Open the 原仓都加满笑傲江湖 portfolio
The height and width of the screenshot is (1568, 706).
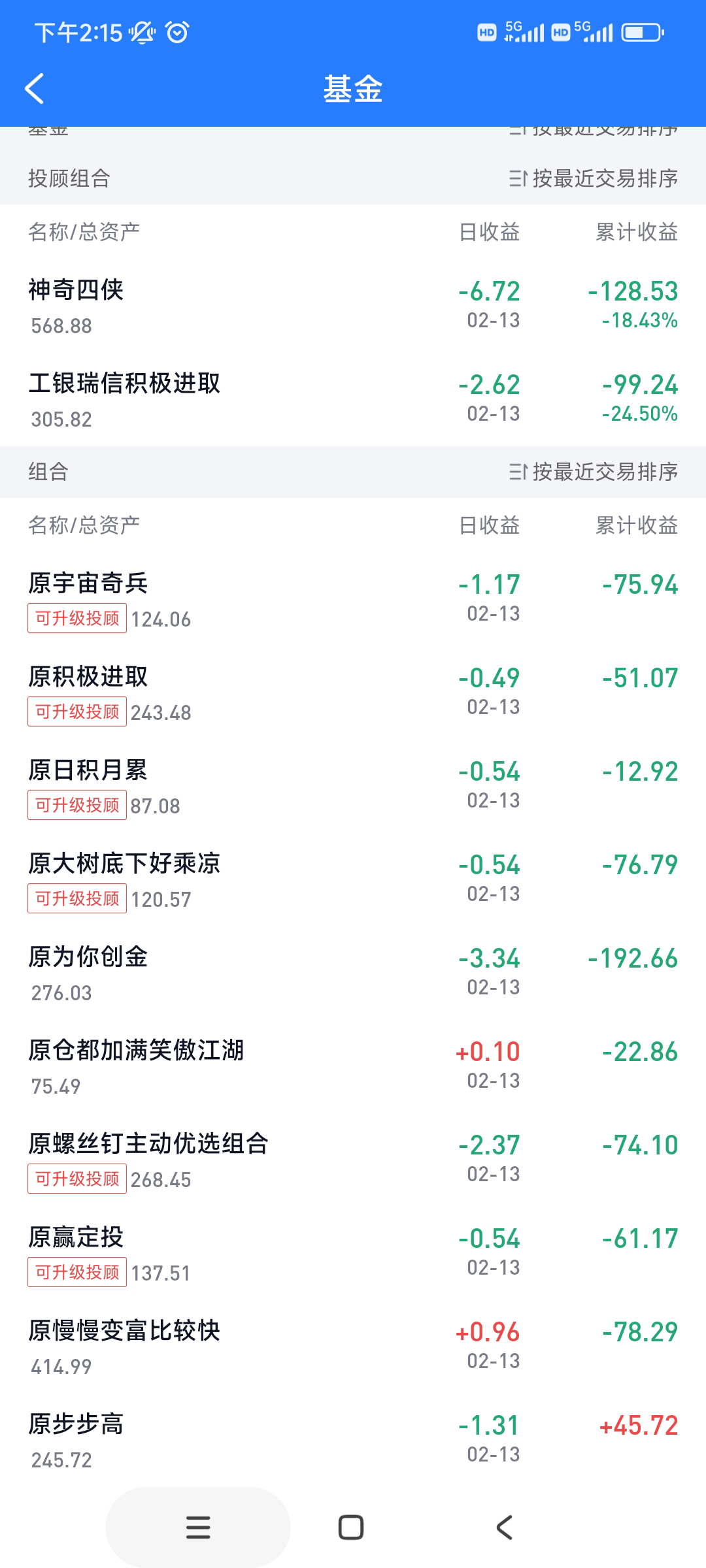[136, 1051]
